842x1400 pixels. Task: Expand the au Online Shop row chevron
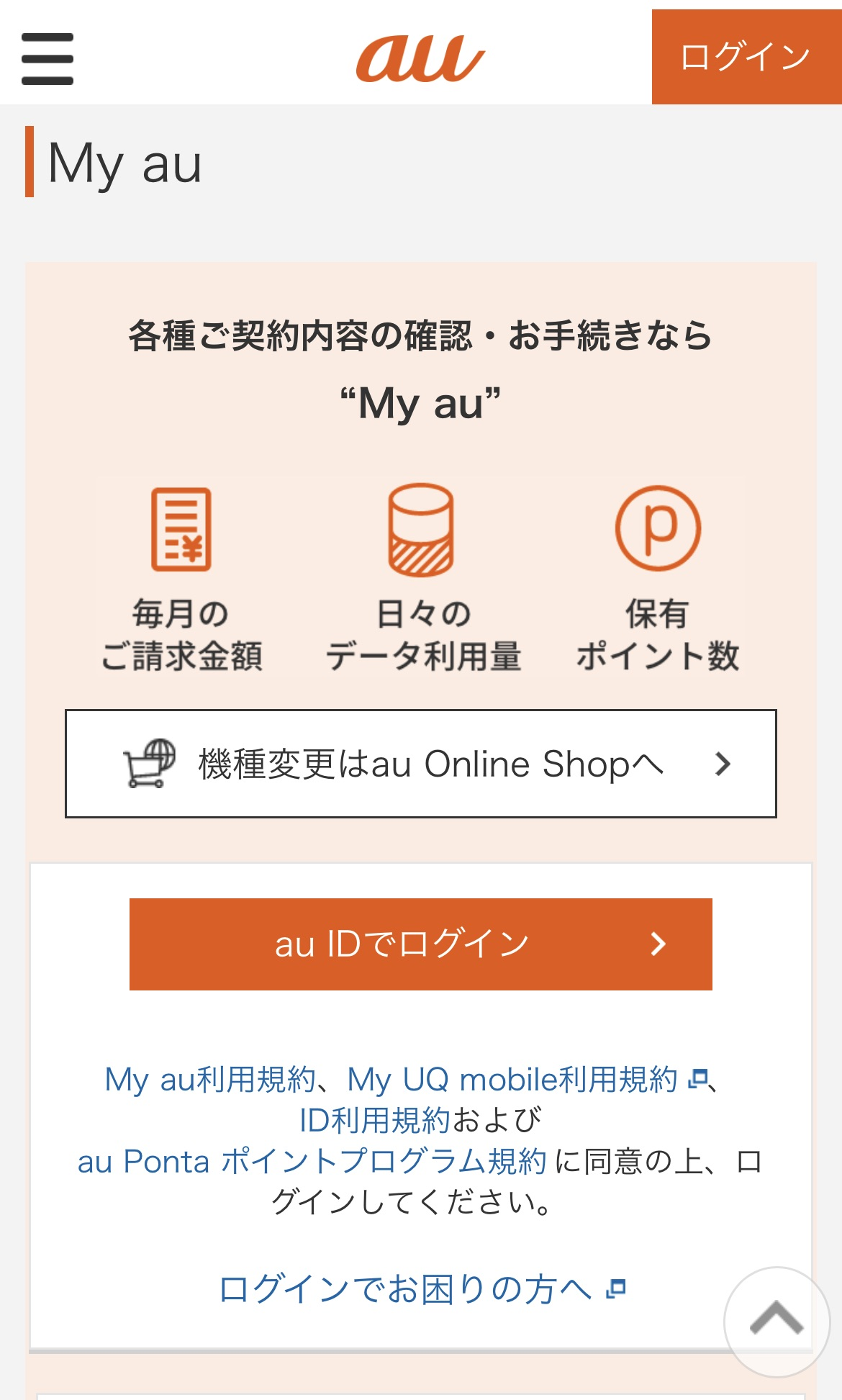point(724,765)
